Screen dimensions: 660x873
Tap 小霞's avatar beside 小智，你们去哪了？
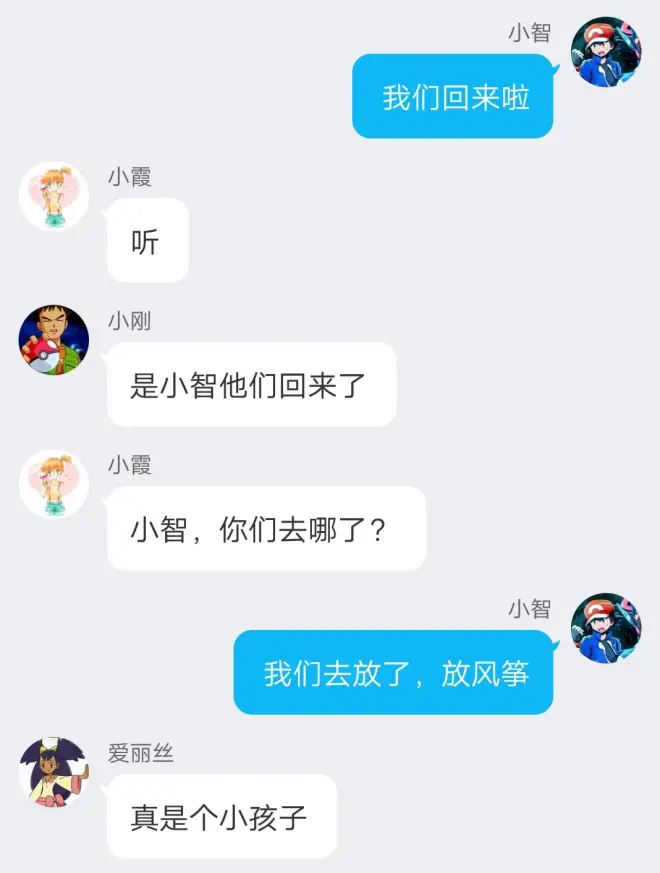pos(54,484)
